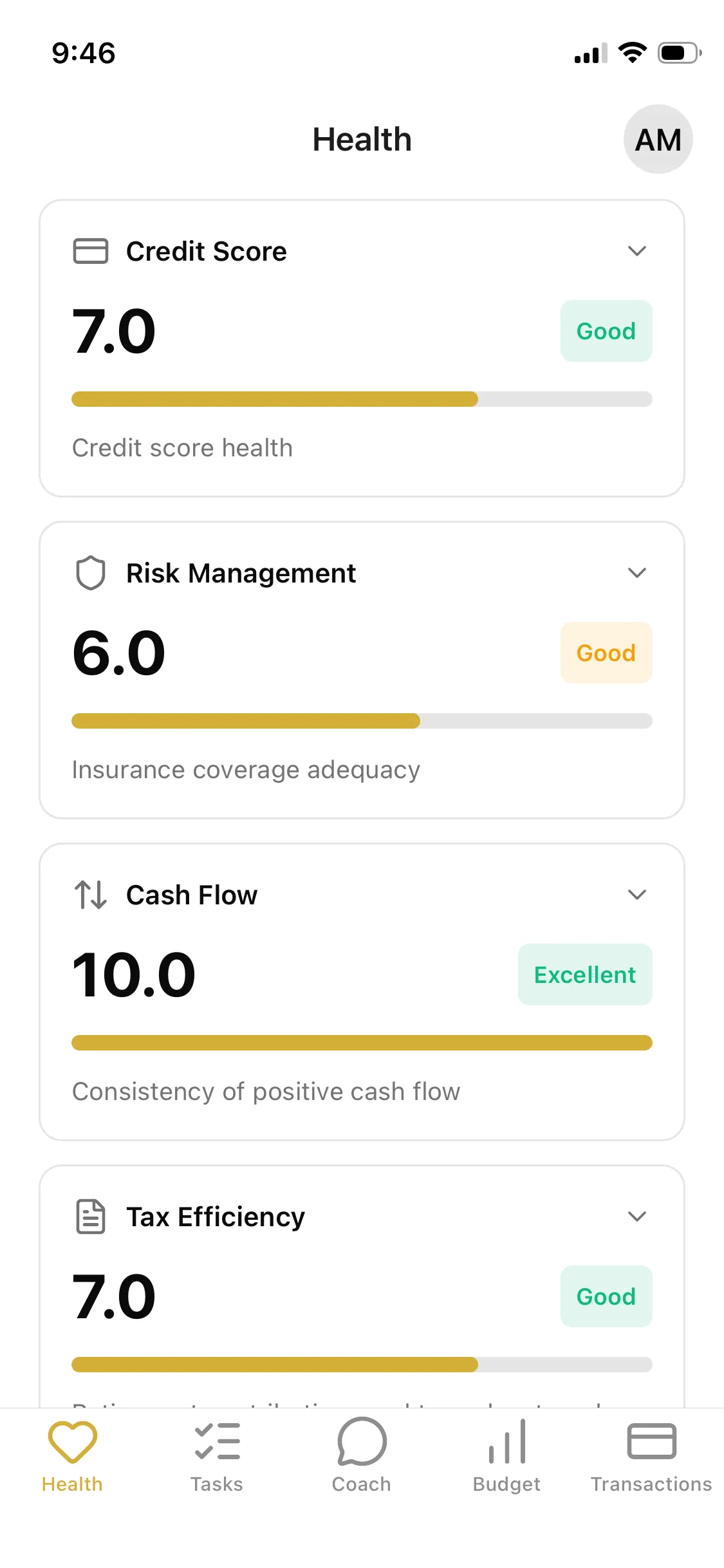Click the Risk Management shield icon
The height and width of the screenshot is (1568, 724).
[x=91, y=573]
